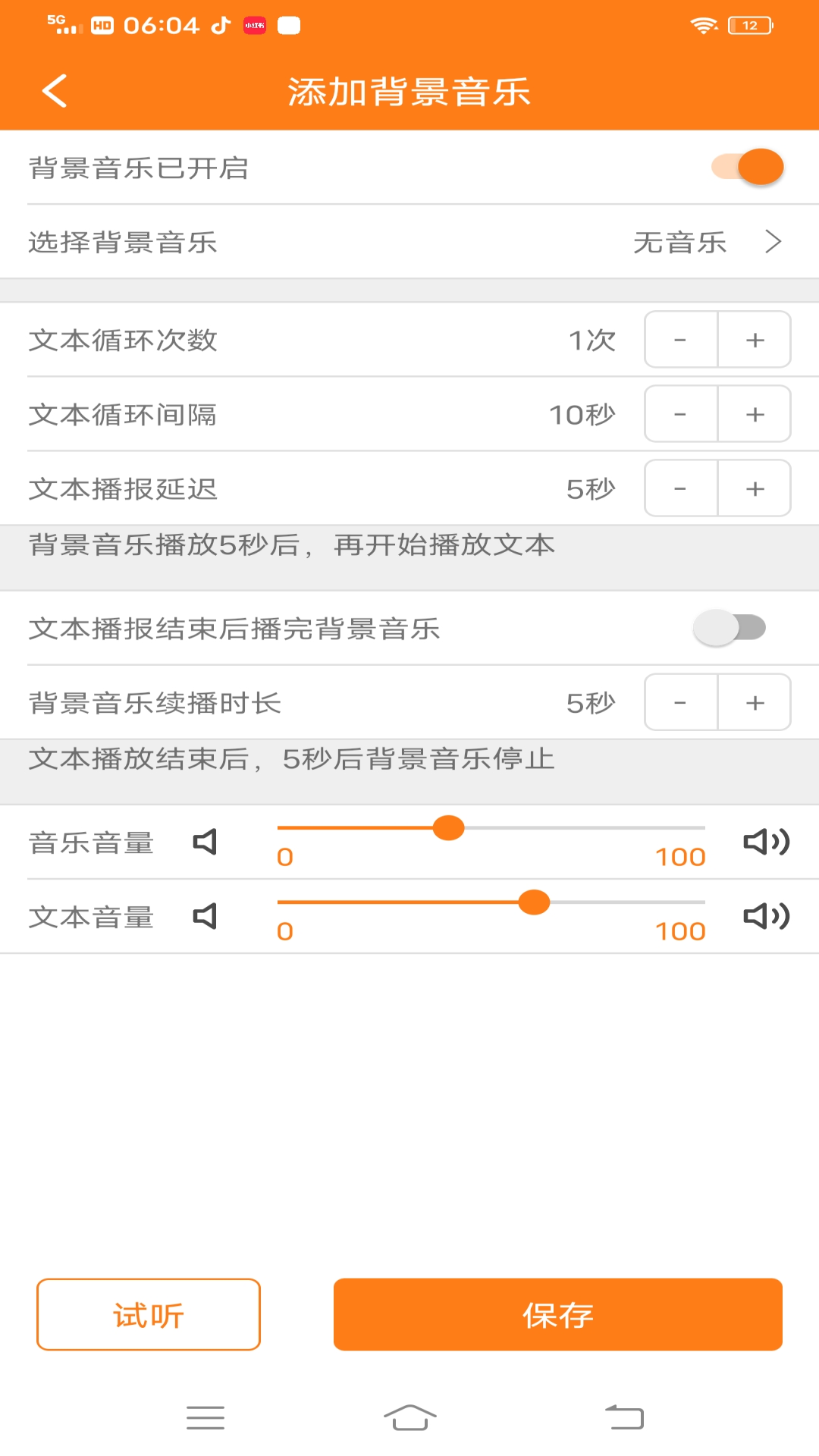
Task: Mute the music volume via left speaker icon
Action: click(x=203, y=841)
